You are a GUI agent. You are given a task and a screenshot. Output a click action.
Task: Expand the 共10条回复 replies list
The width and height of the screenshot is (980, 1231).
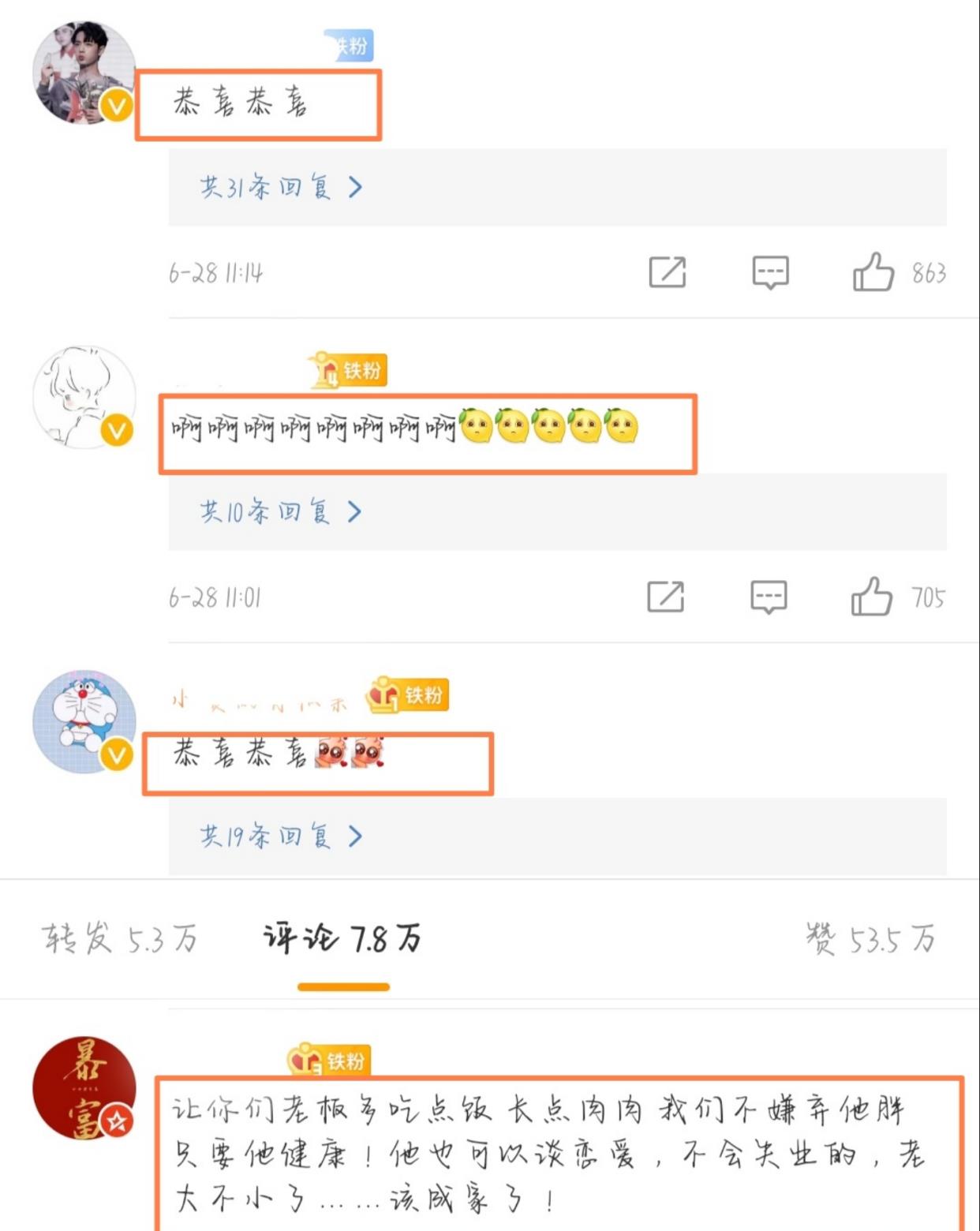(275, 511)
